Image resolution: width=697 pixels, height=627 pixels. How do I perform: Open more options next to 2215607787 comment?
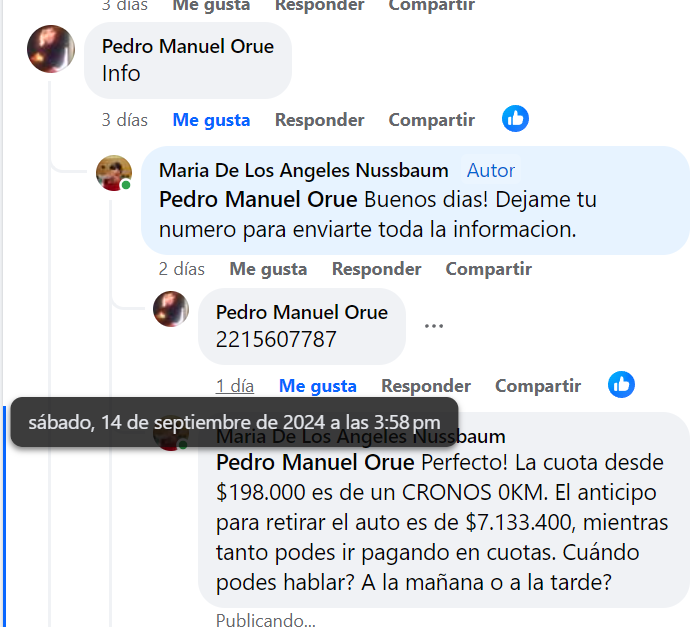pyautogui.click(x=433, y=326)
